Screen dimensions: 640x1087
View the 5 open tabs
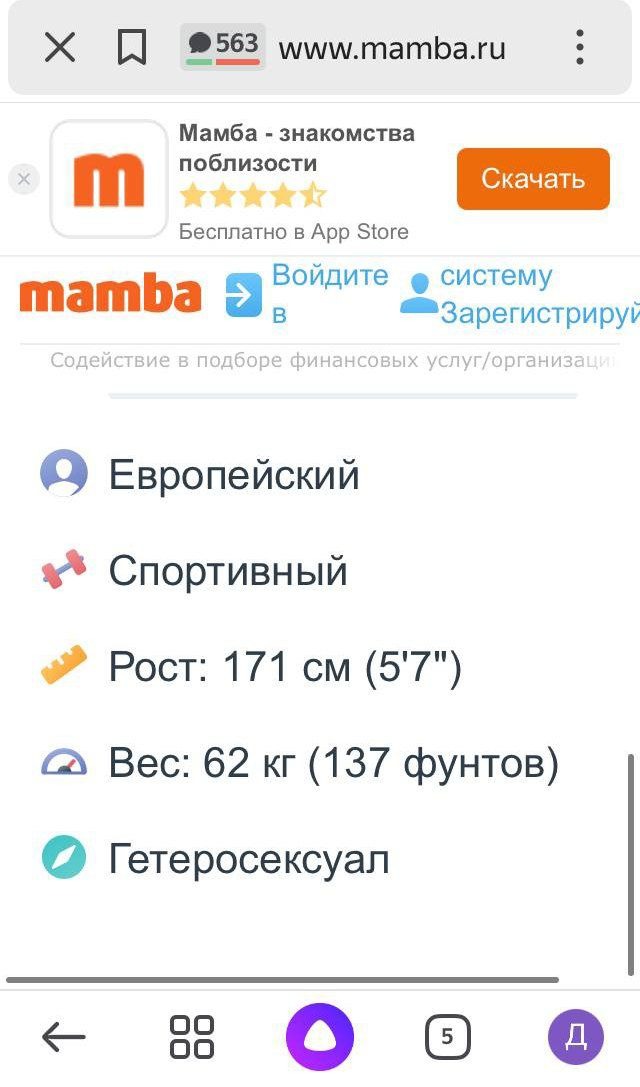(x=447, y=1037)
